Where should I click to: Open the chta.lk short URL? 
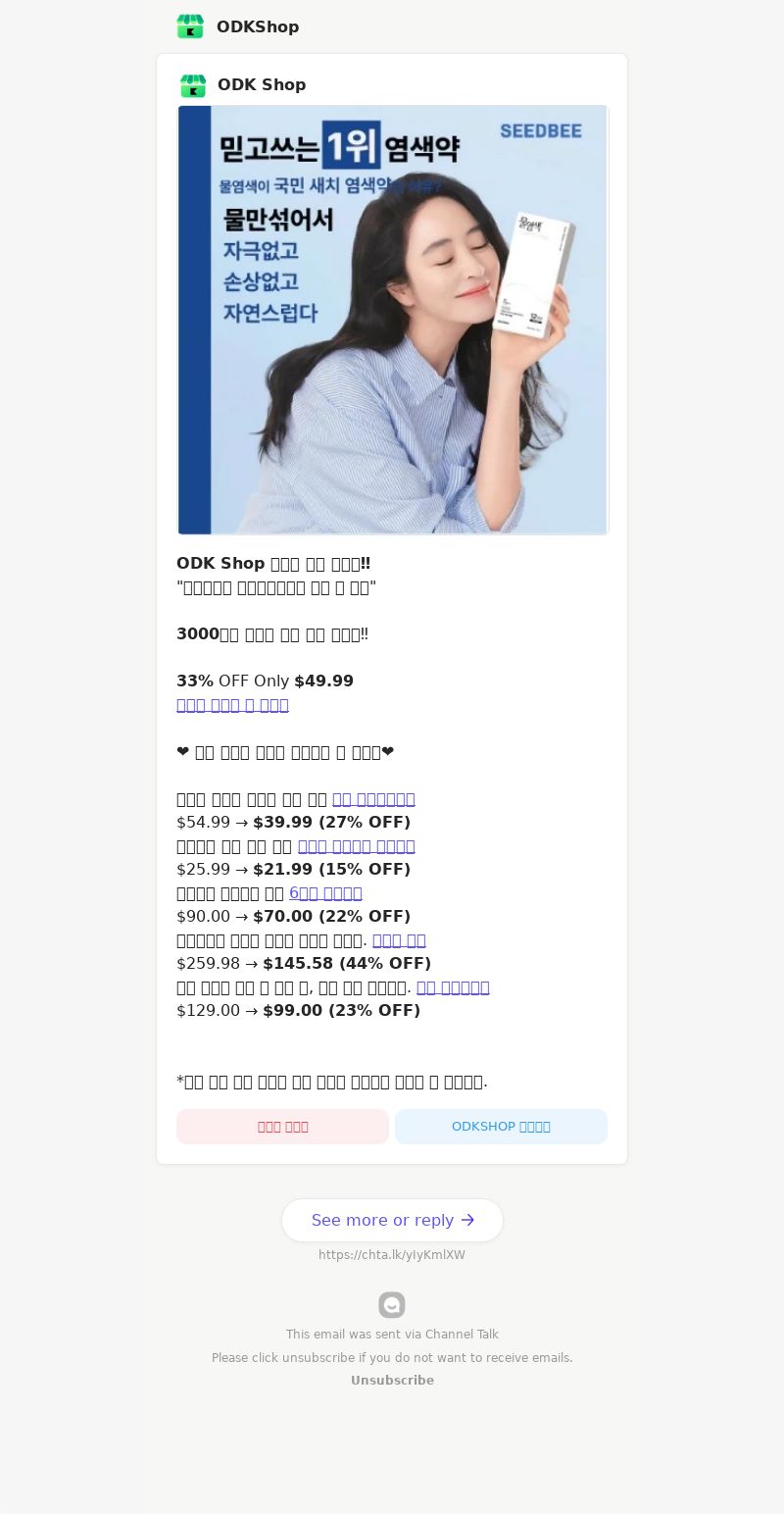tap(392, 1255)
